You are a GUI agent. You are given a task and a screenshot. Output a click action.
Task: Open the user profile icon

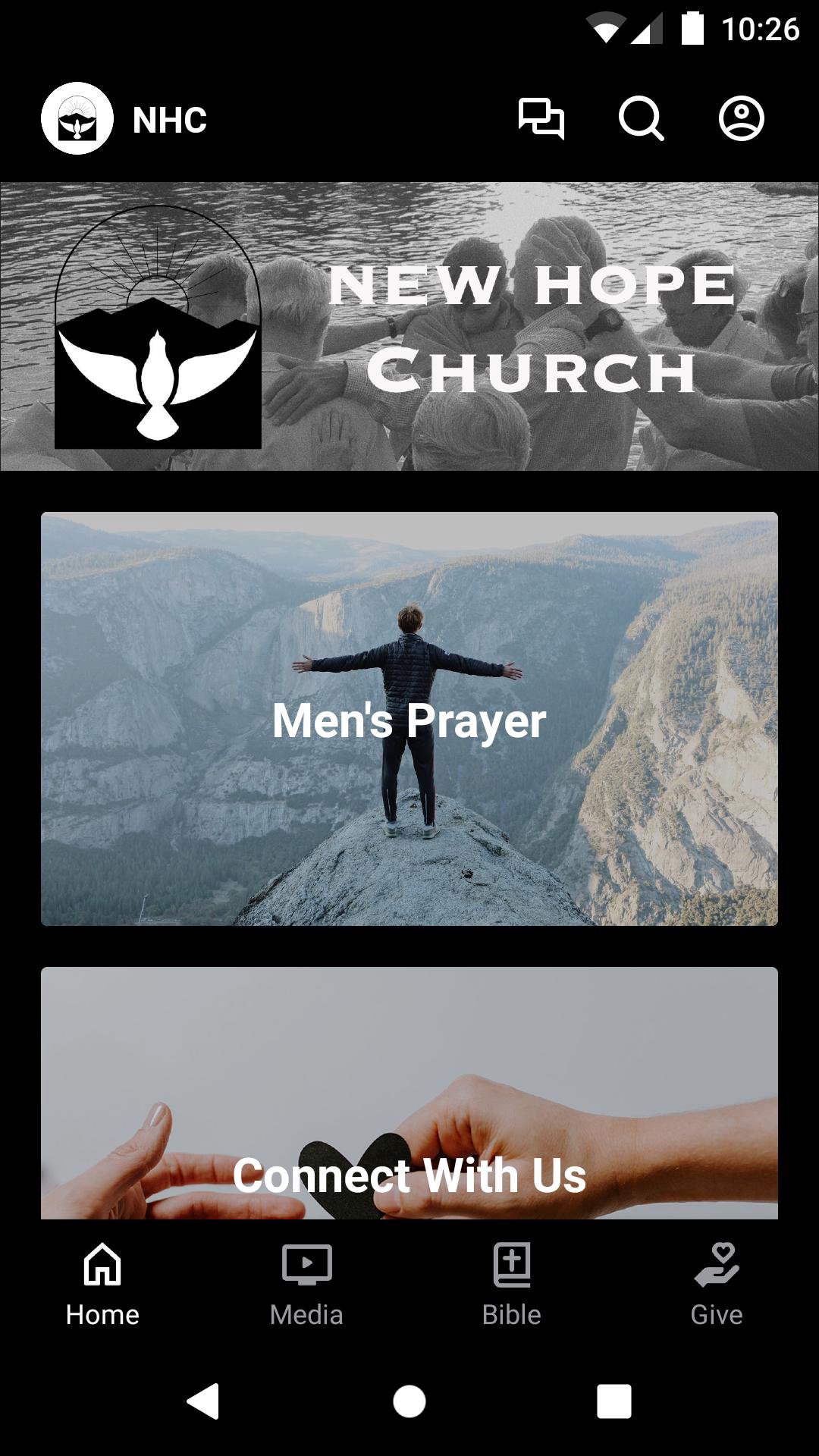pos(741,119)
